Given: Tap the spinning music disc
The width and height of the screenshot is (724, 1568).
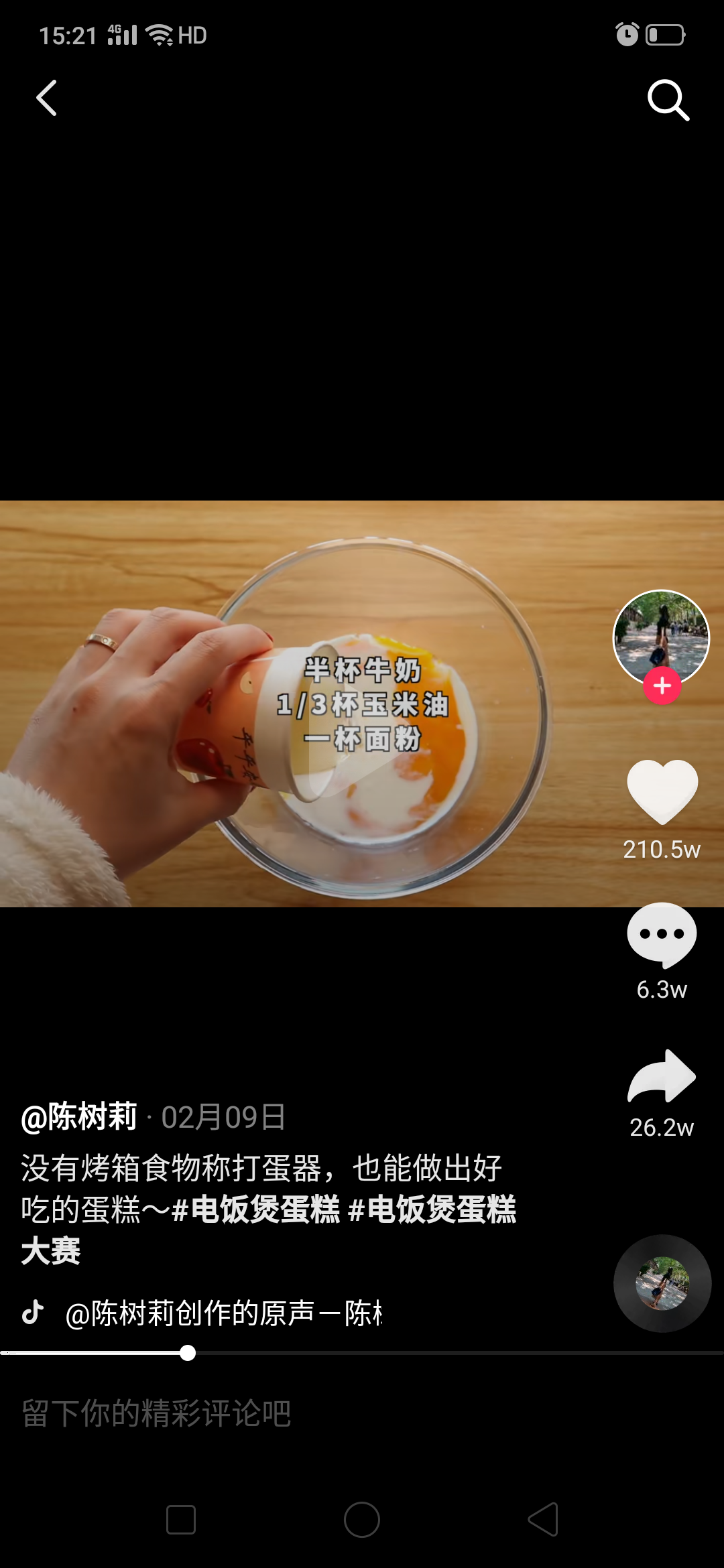Looking at the screenshot, I should point(662,1283).
